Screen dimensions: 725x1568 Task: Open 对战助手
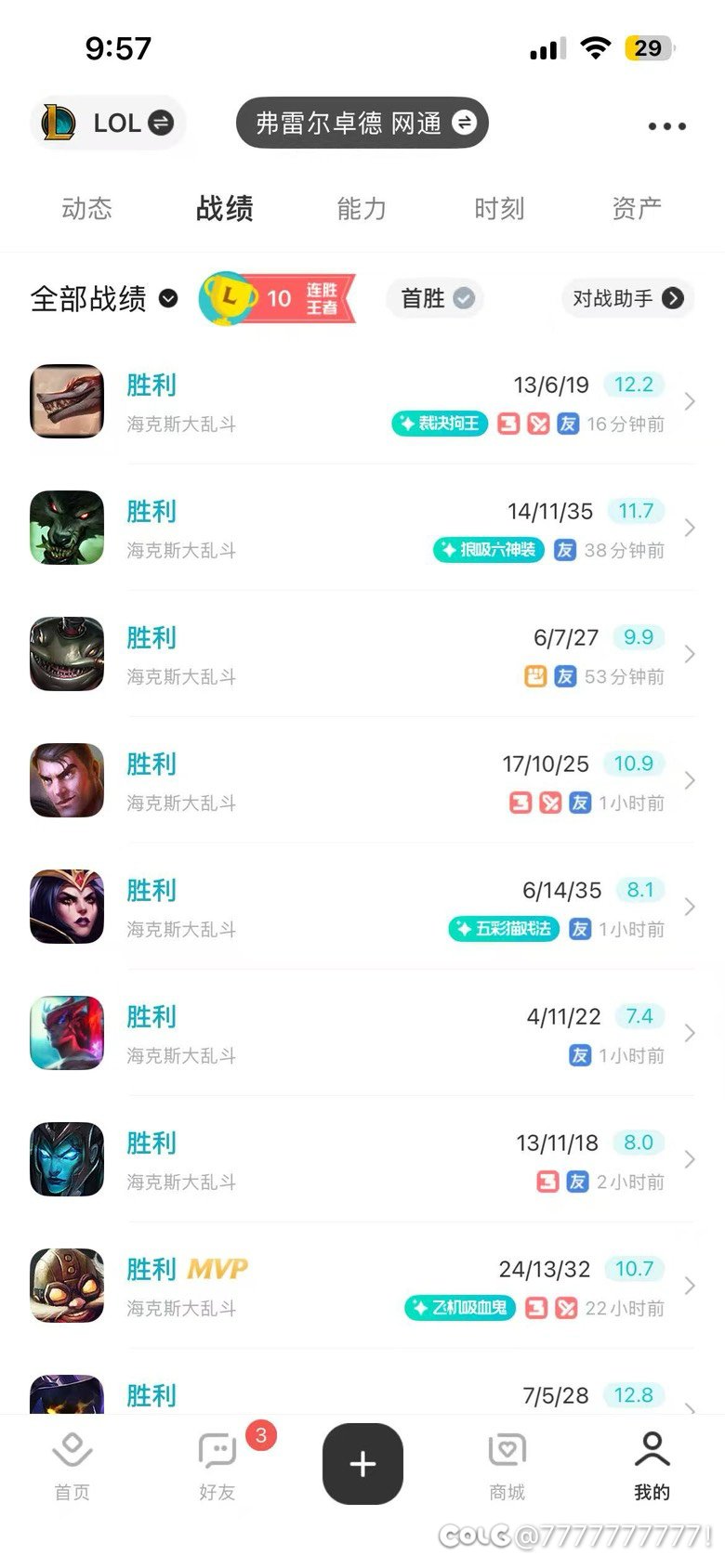(x=627, y=298)
